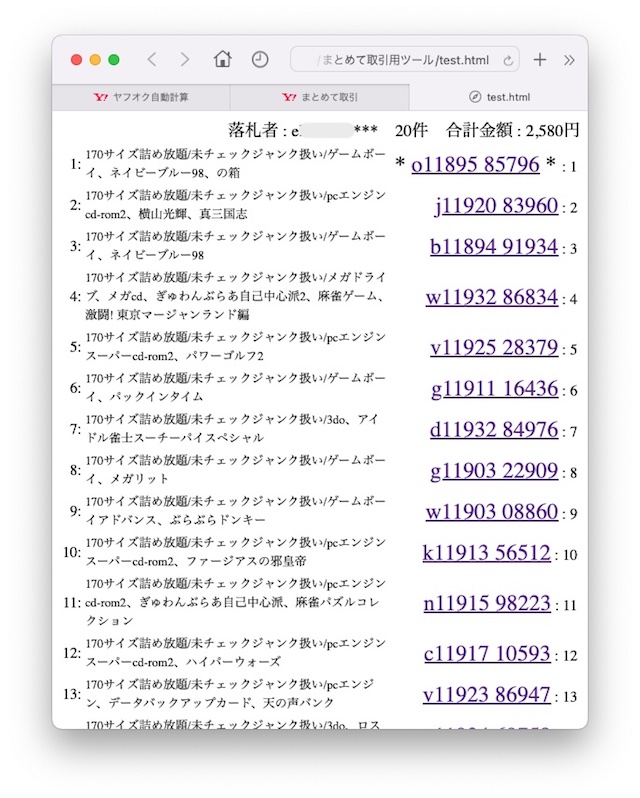
Task: Follow the b11894 91934 link
Action: tap(494, 246)
